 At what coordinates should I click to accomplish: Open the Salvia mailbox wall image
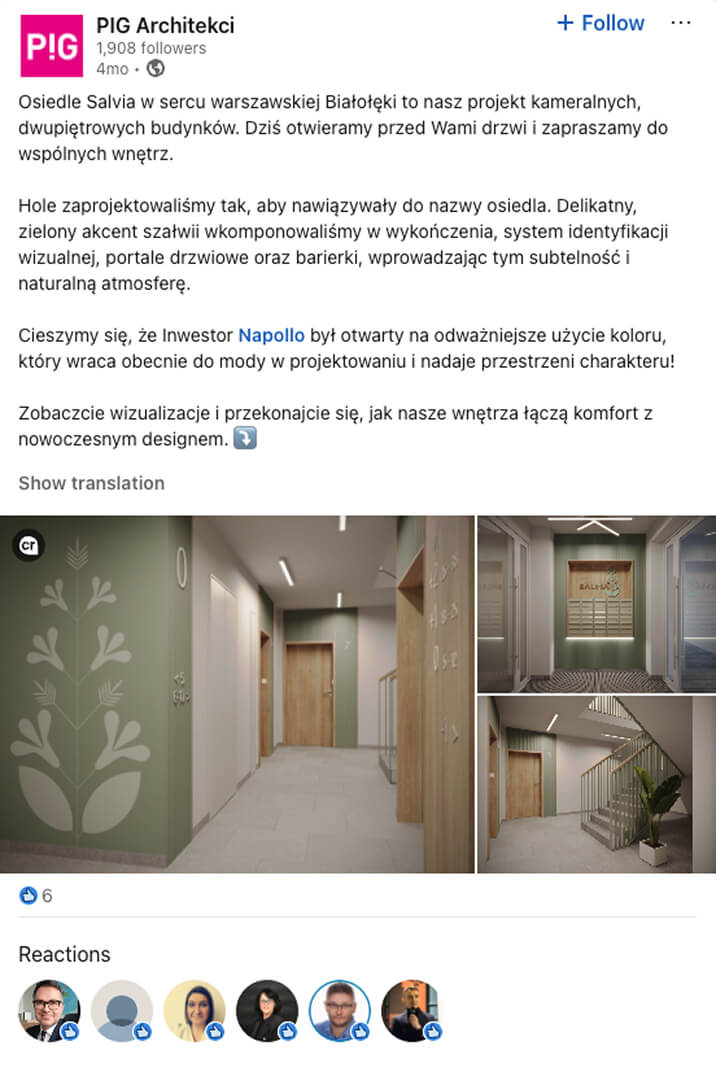click(x=596, y=603)
